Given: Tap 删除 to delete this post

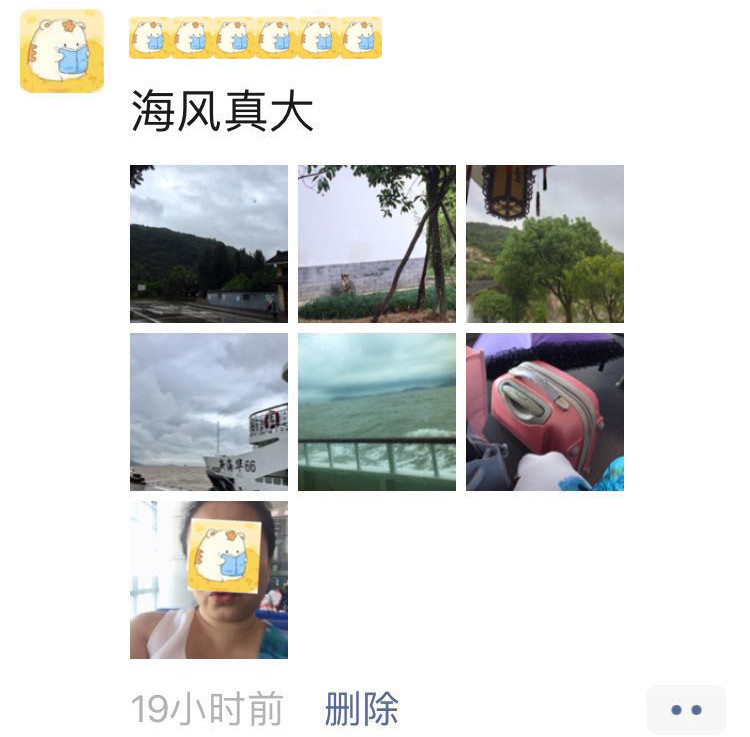Looking at the screenshot, I should [361, 709].
